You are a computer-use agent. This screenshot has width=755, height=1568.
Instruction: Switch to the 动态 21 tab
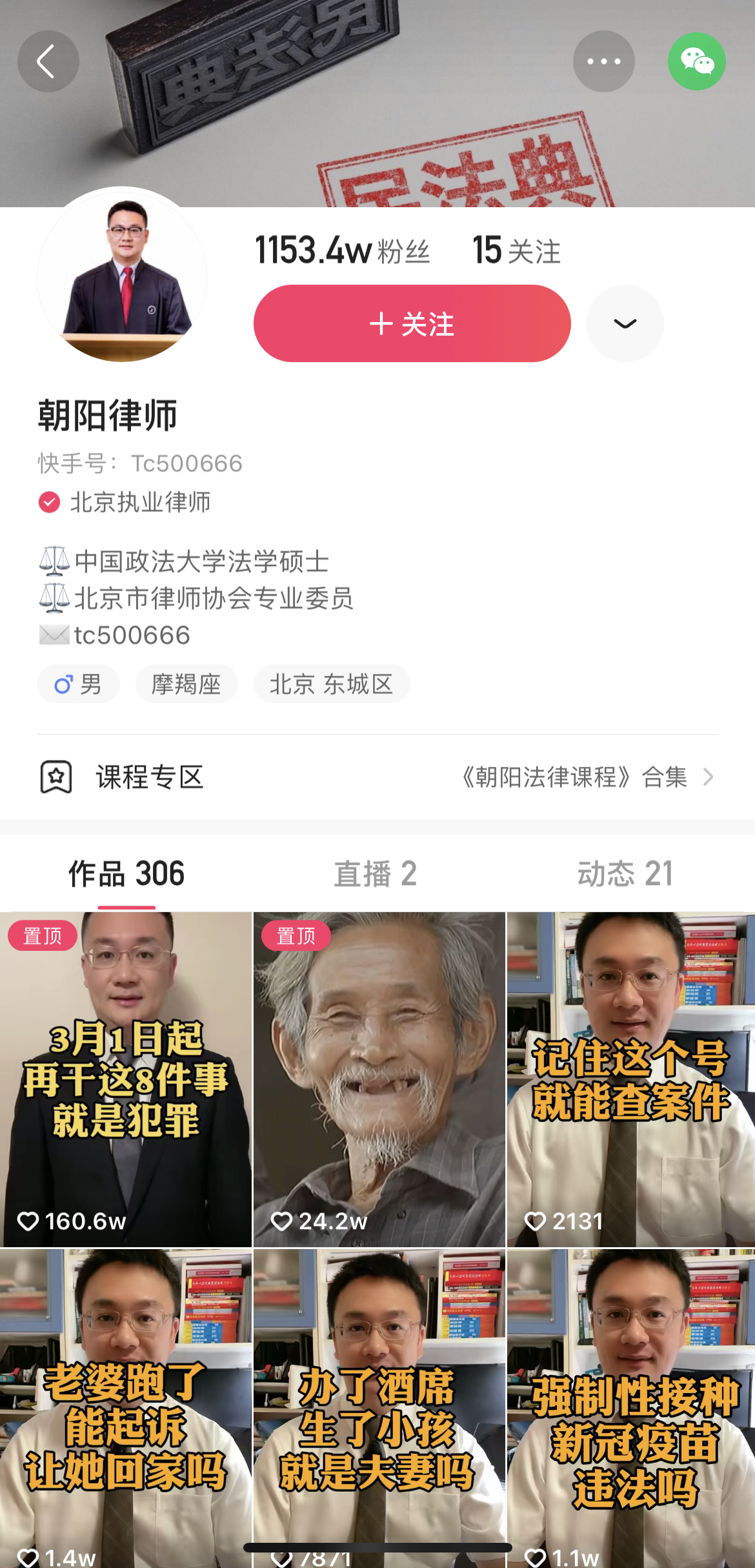(625, 874)
